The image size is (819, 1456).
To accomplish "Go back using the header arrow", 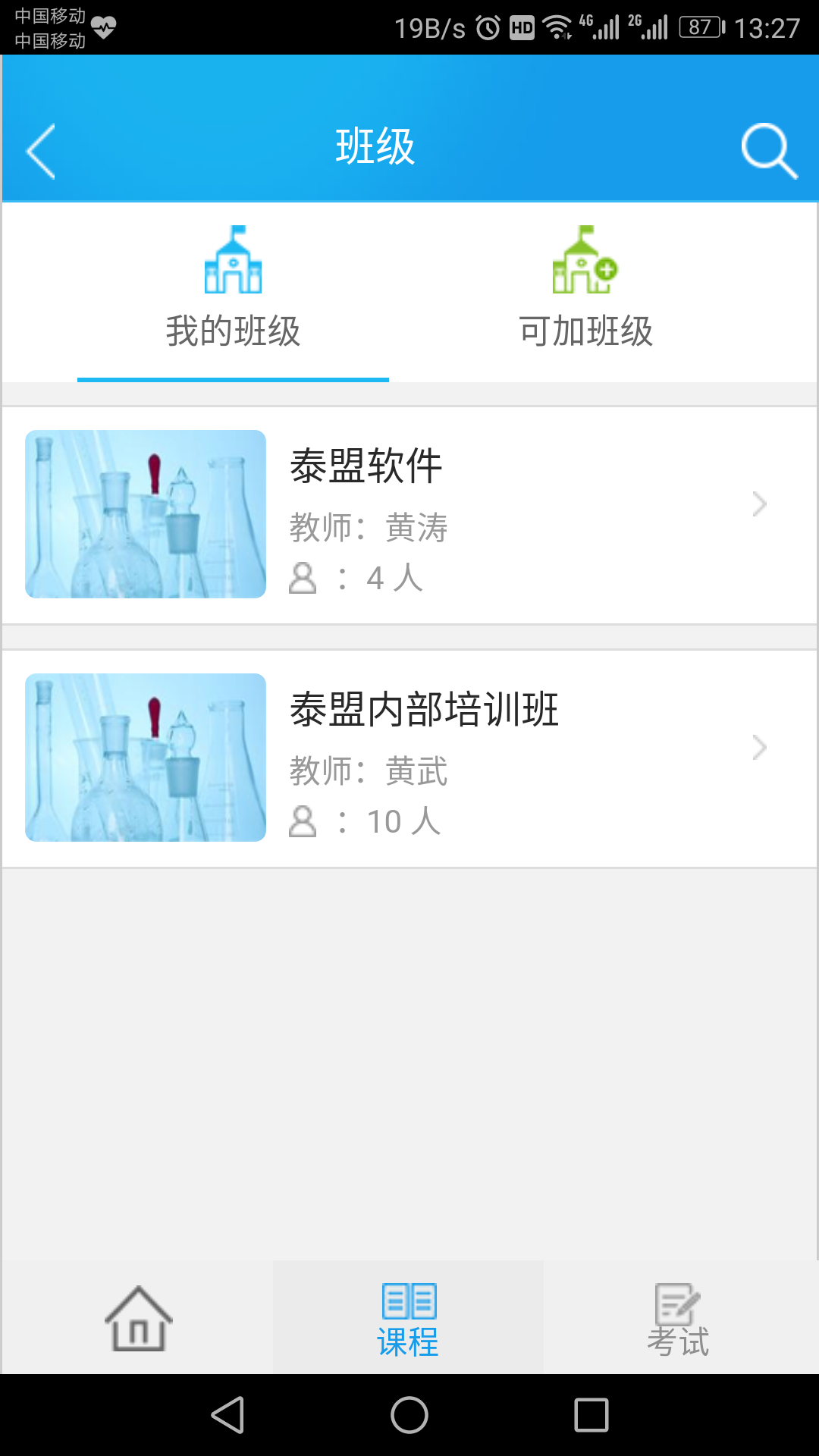I will tap(42, 151).
